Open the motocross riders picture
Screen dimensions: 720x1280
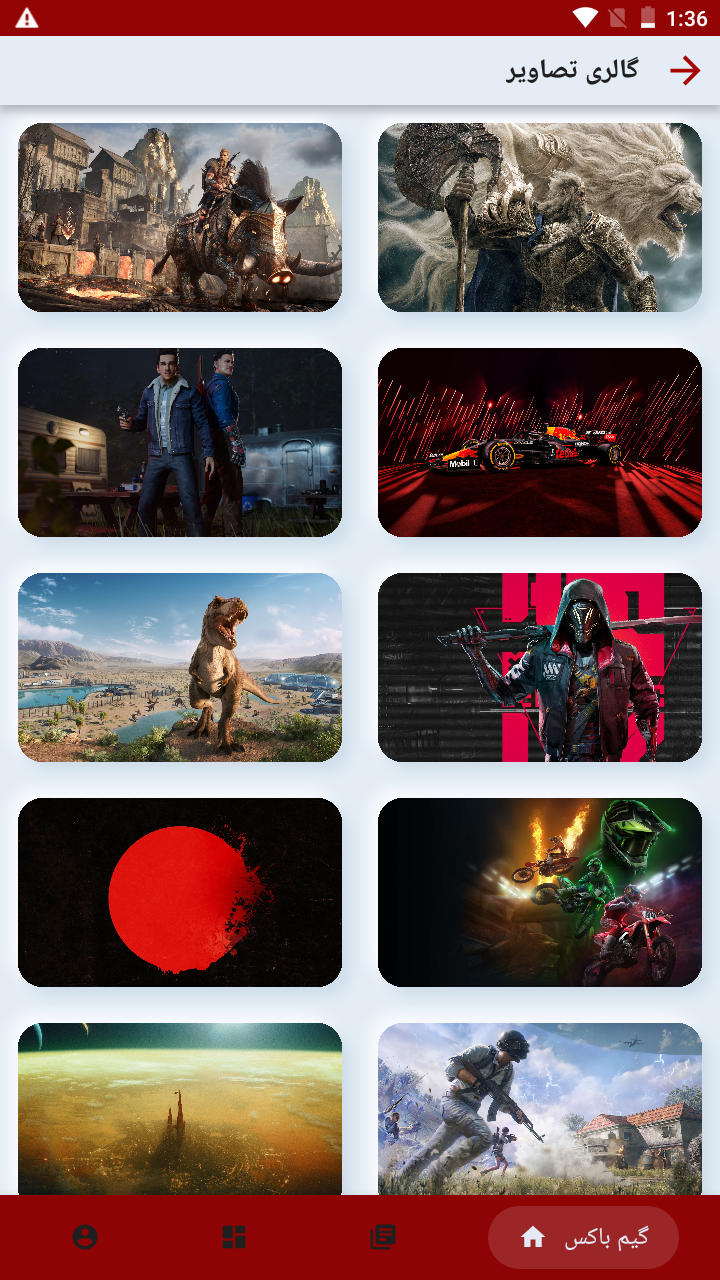coord(540,892)
